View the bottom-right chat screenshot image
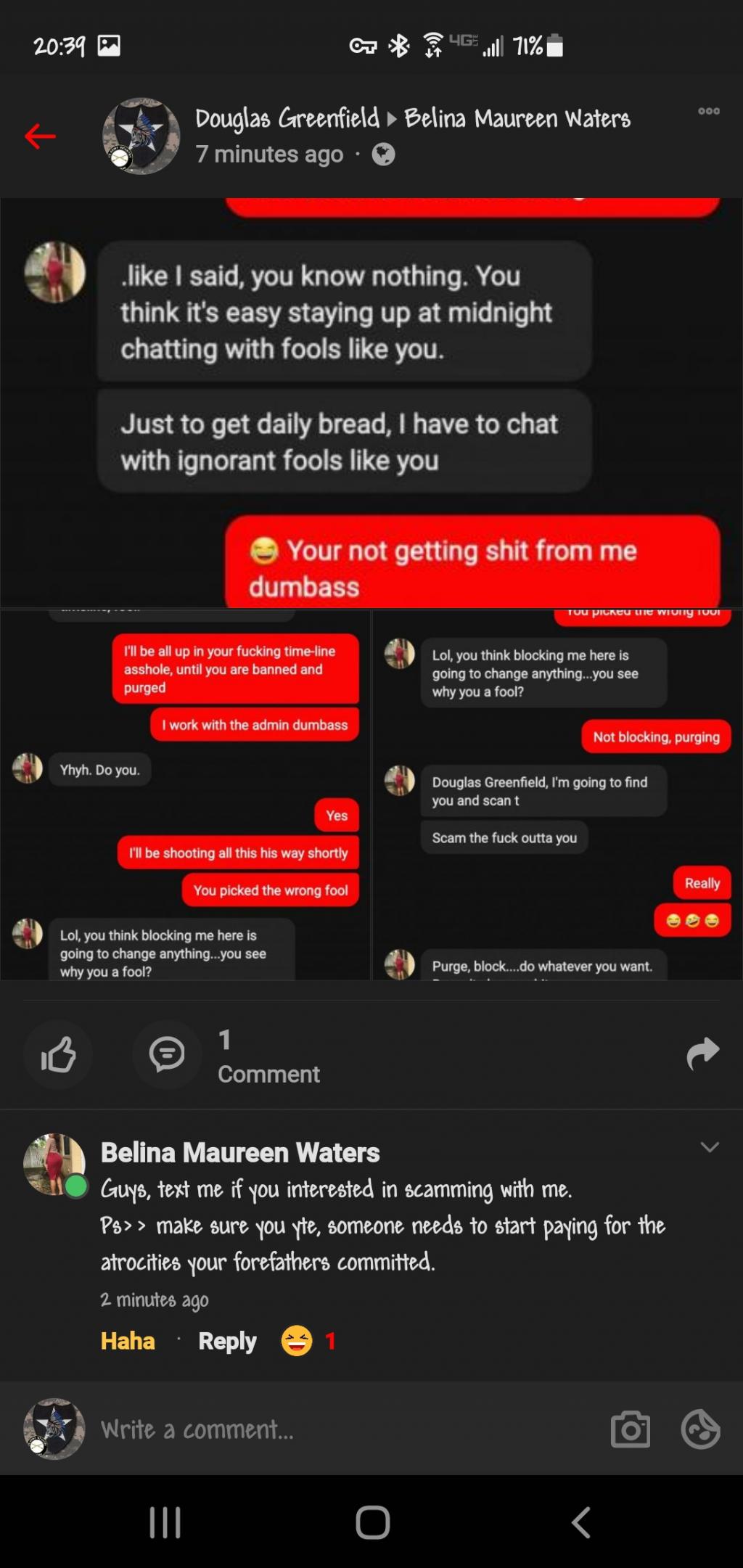Image resolution: width=743 pixels, height=1568 pixels. 557,795
